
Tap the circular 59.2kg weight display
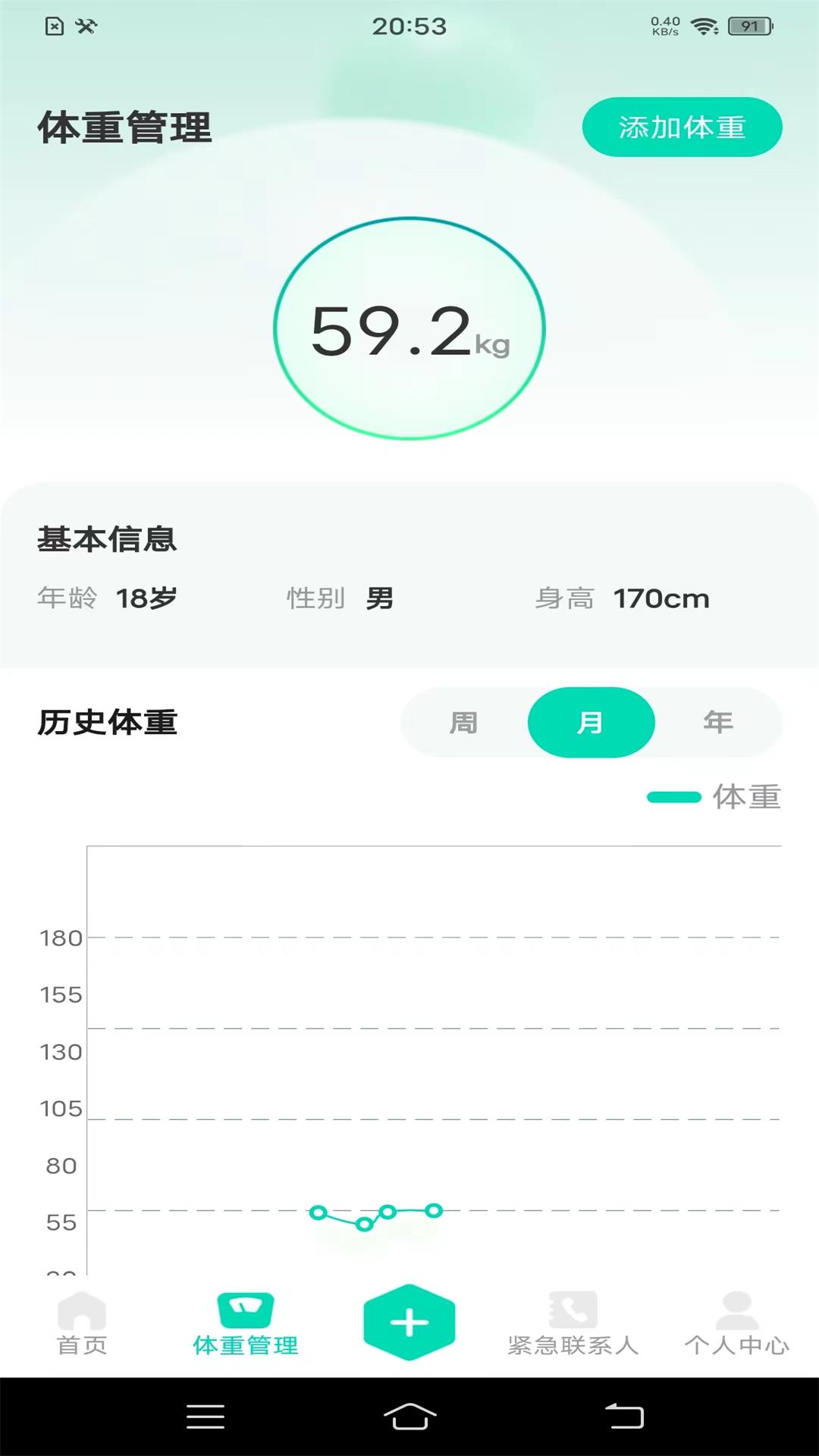tap(409, 330)
